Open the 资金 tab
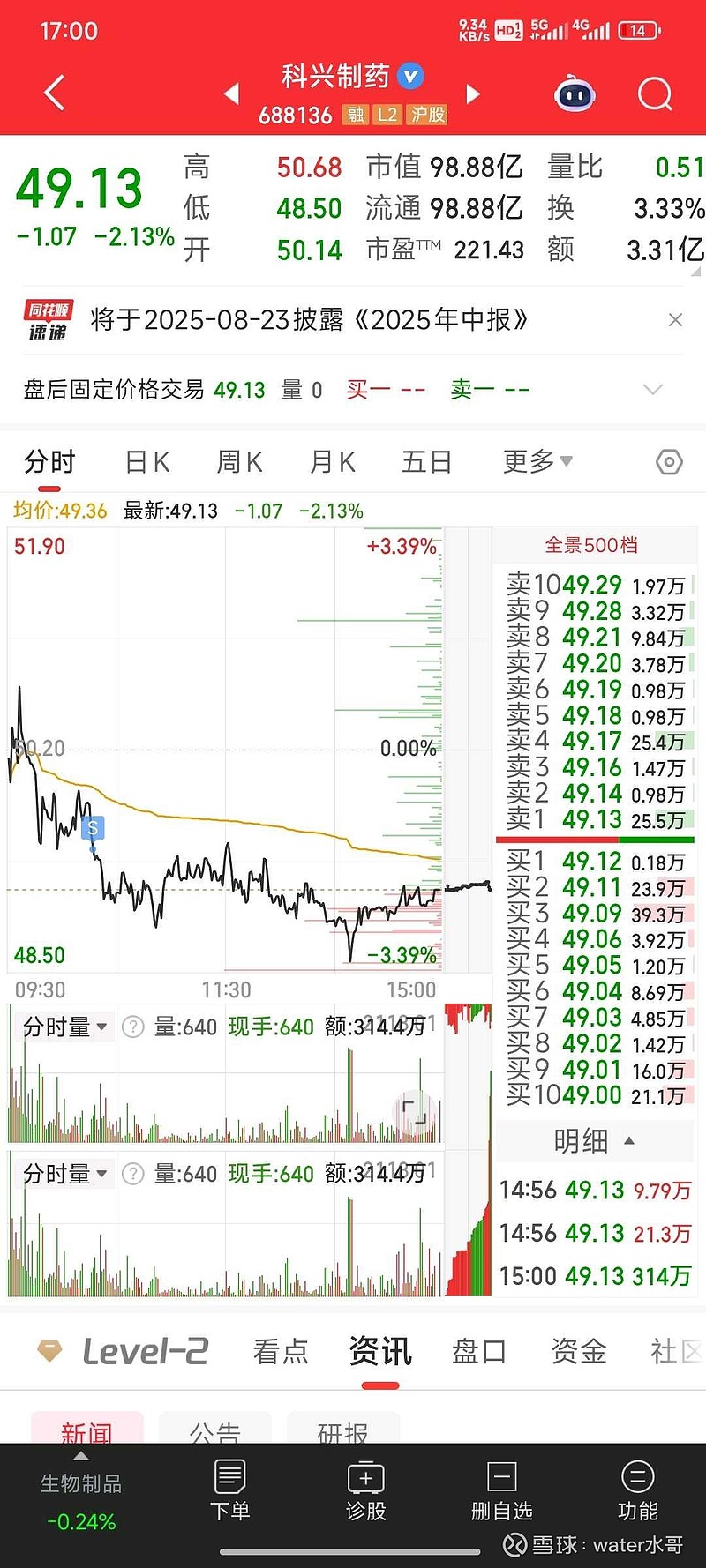This screenshot has width=706, height=1568. (x=579, y=1351)
